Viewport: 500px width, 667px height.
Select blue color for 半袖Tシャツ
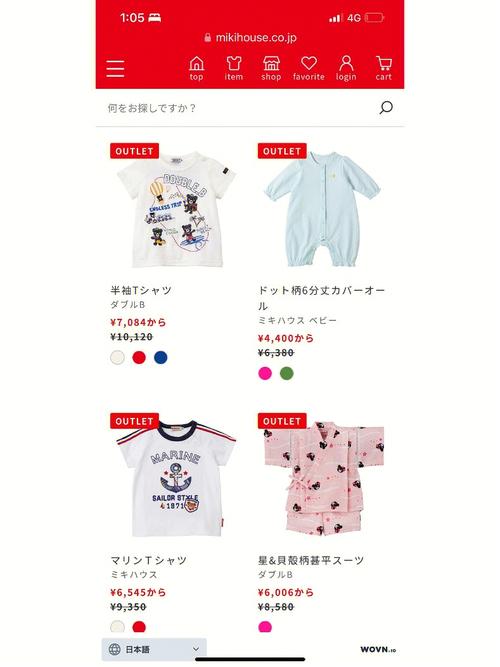tap(160, 357)
